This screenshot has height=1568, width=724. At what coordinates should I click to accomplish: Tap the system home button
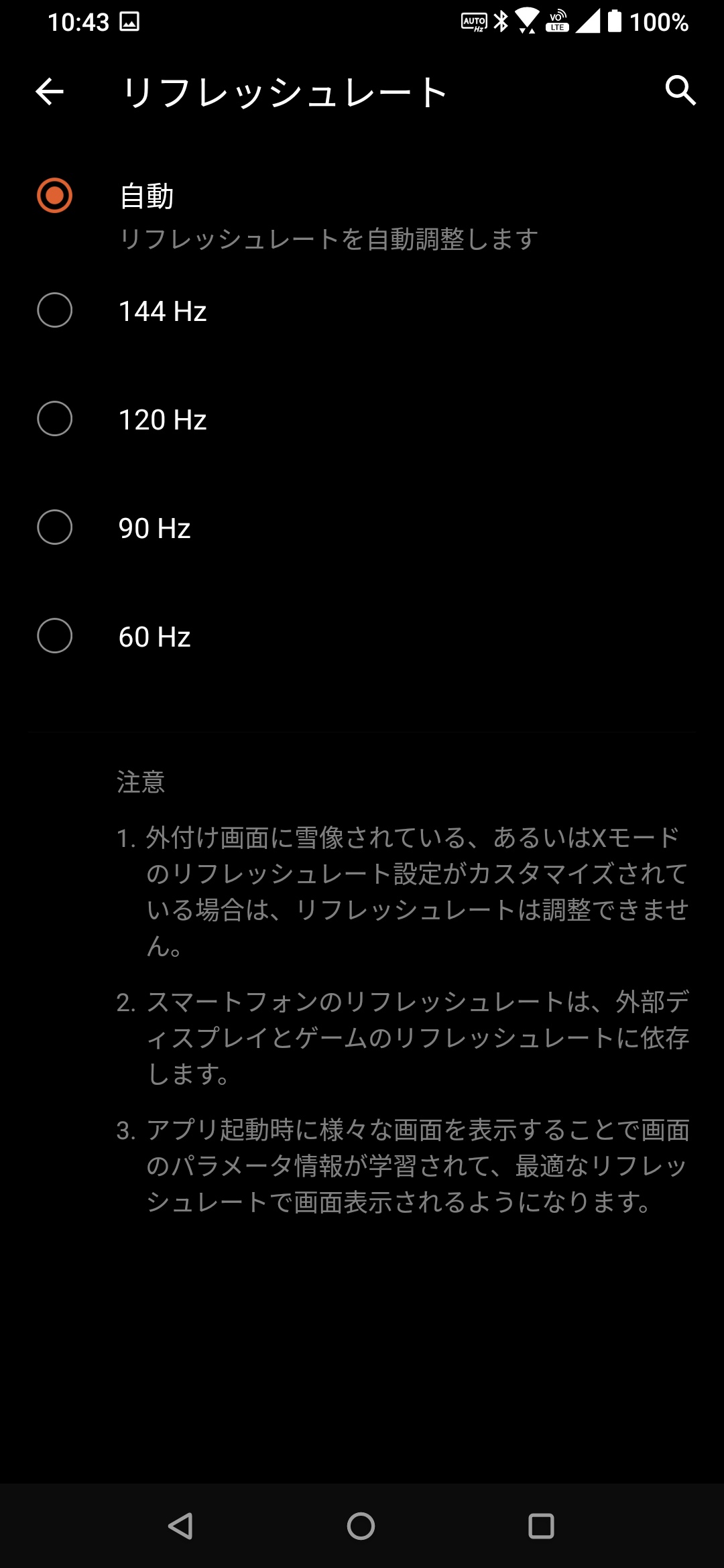361,1526
